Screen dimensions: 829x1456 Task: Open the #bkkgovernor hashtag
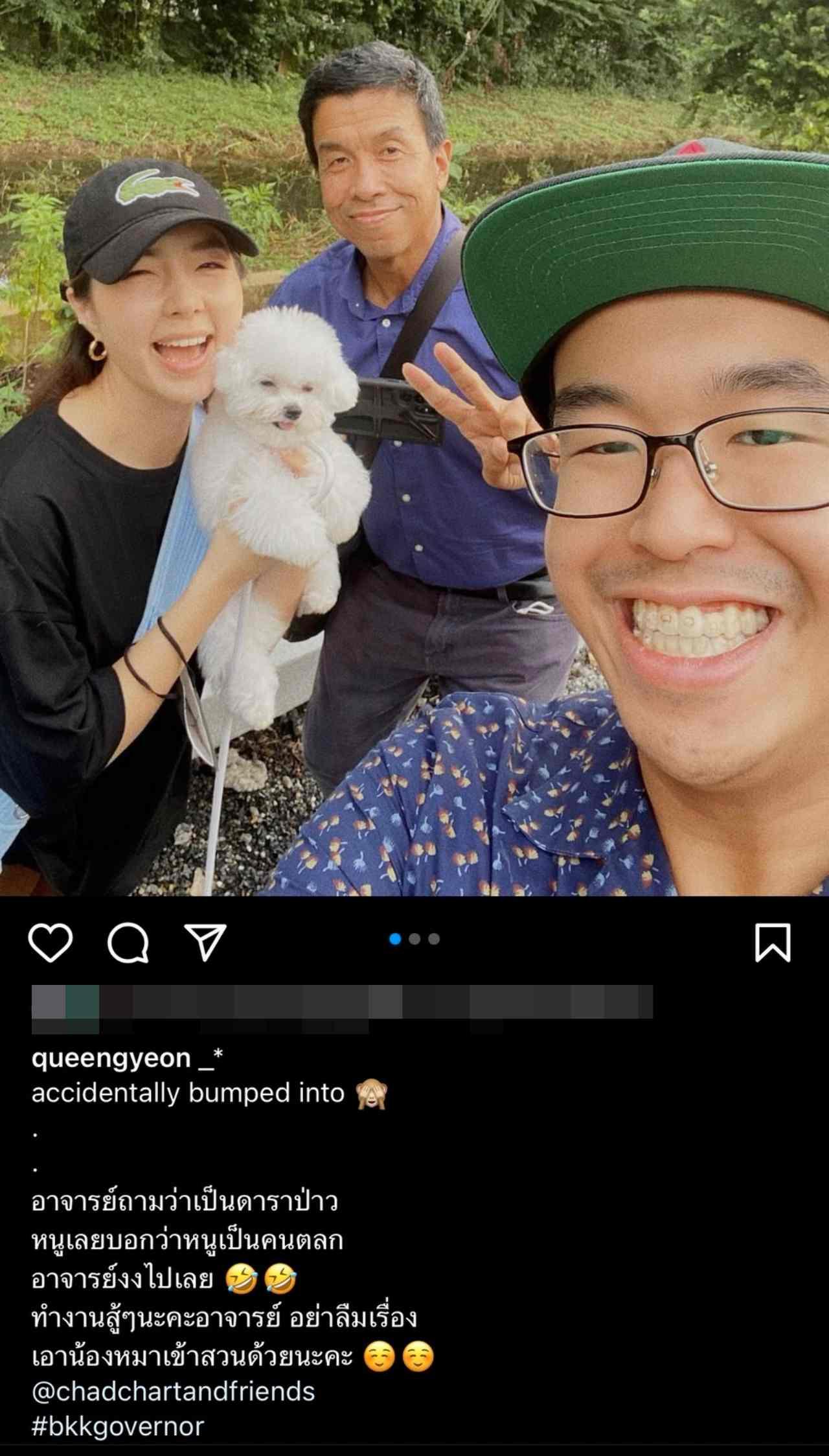coord(117,1426)
